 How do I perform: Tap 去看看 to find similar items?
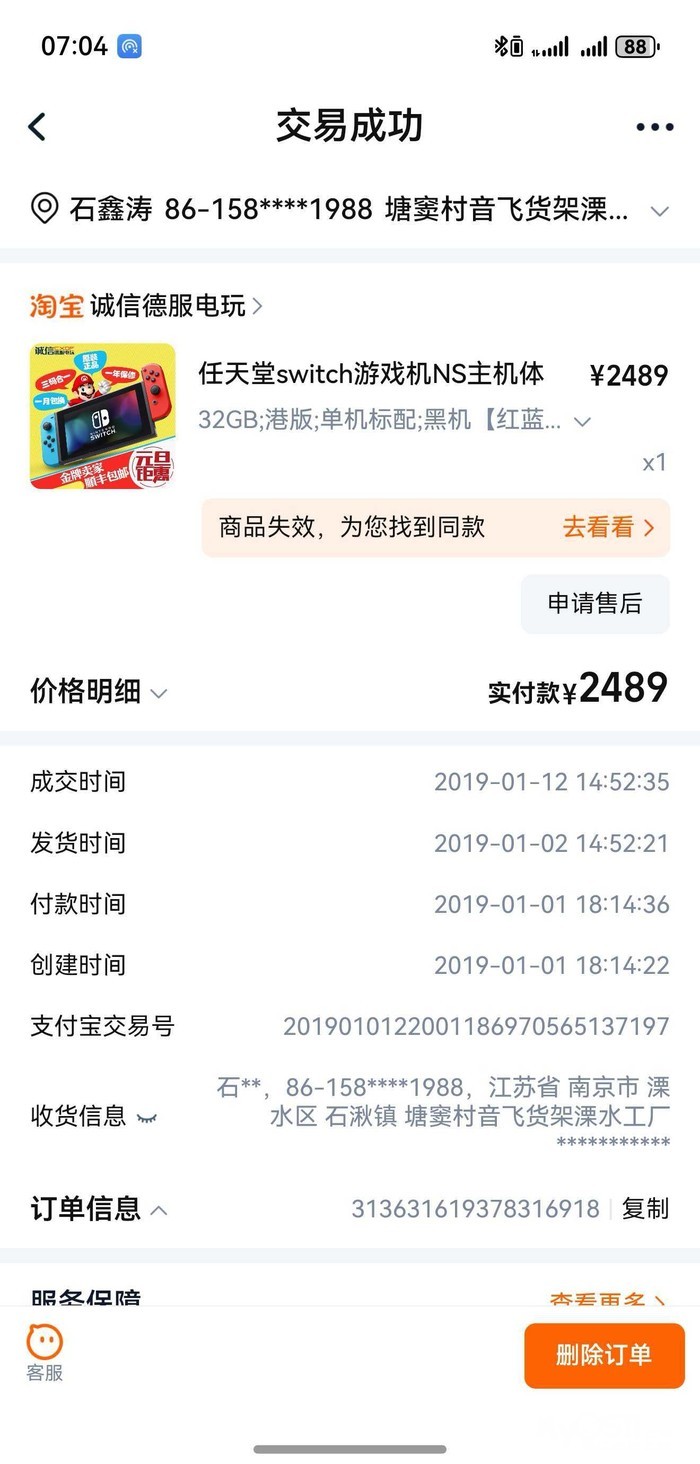pyautogui.click(x=608, y=527)
